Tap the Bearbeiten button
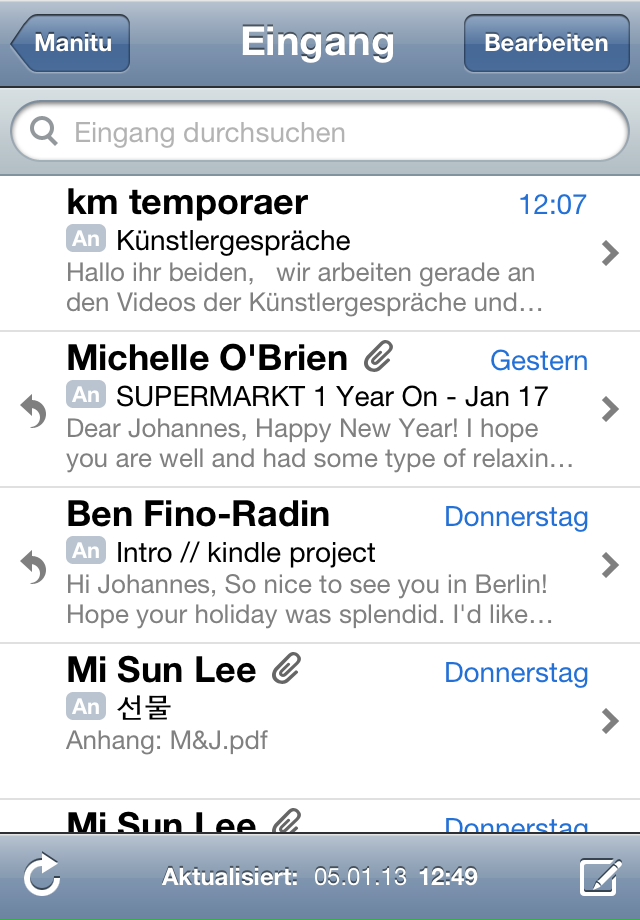The image size is (640, 920). coord(545,44)
